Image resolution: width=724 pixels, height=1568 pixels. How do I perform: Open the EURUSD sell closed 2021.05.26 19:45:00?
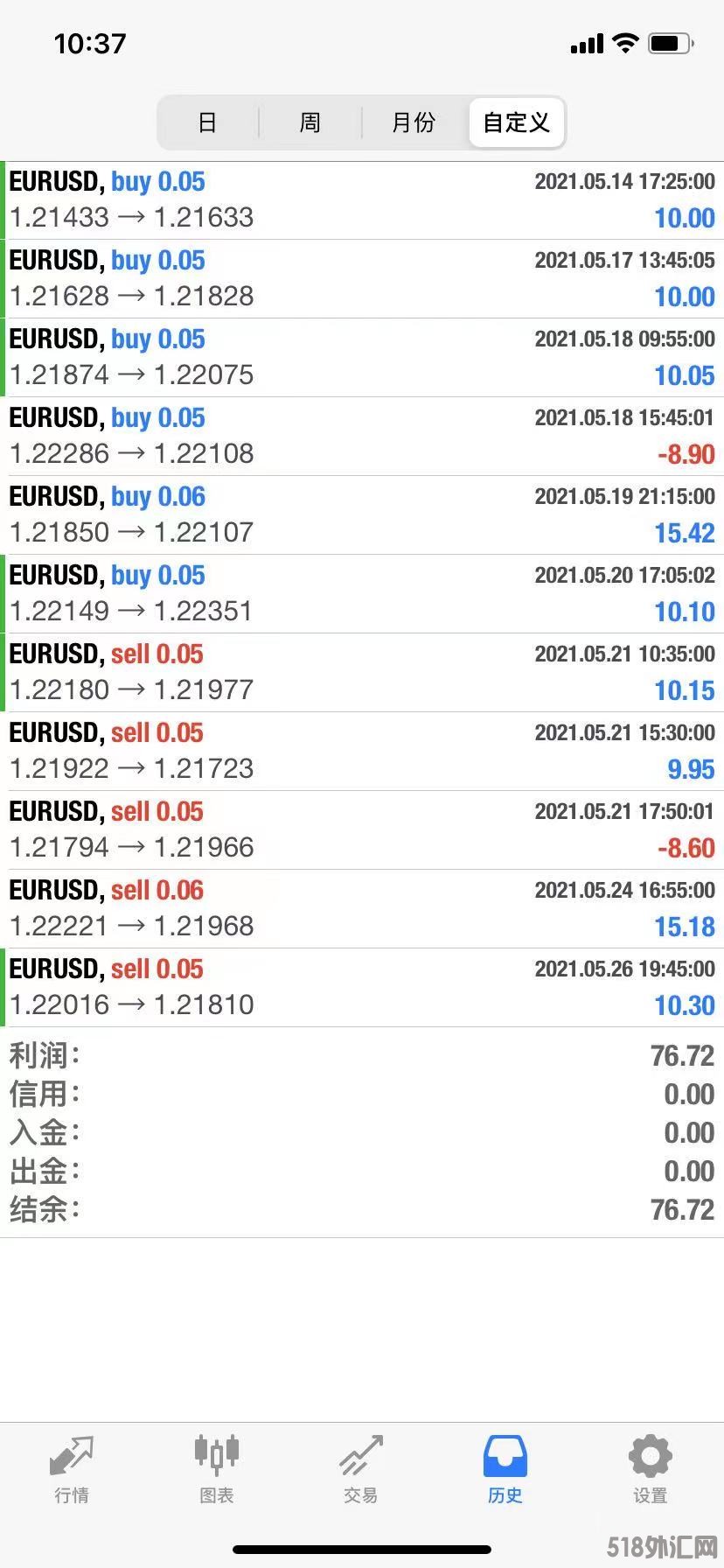(362, 988)
